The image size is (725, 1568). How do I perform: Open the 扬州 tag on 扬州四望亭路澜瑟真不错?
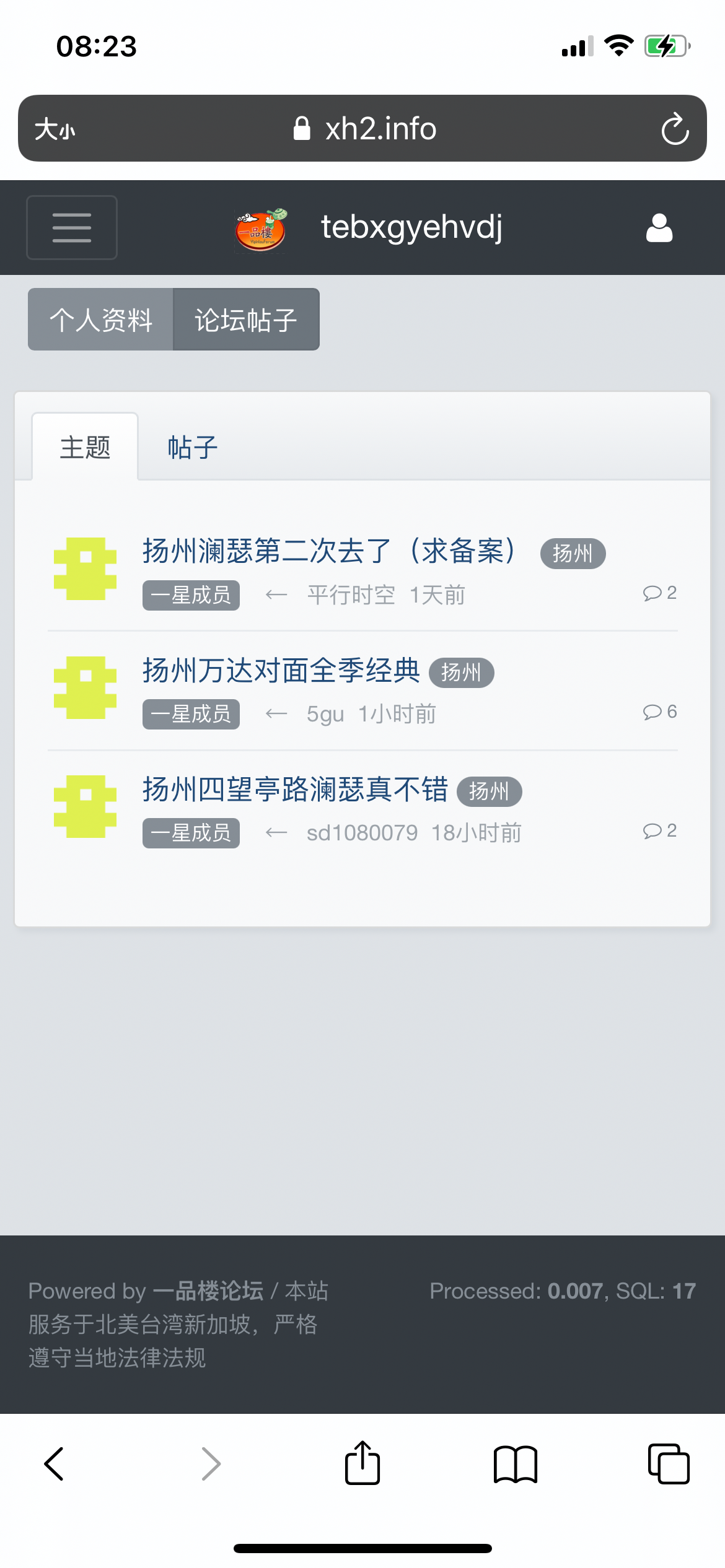click(489, 791)
